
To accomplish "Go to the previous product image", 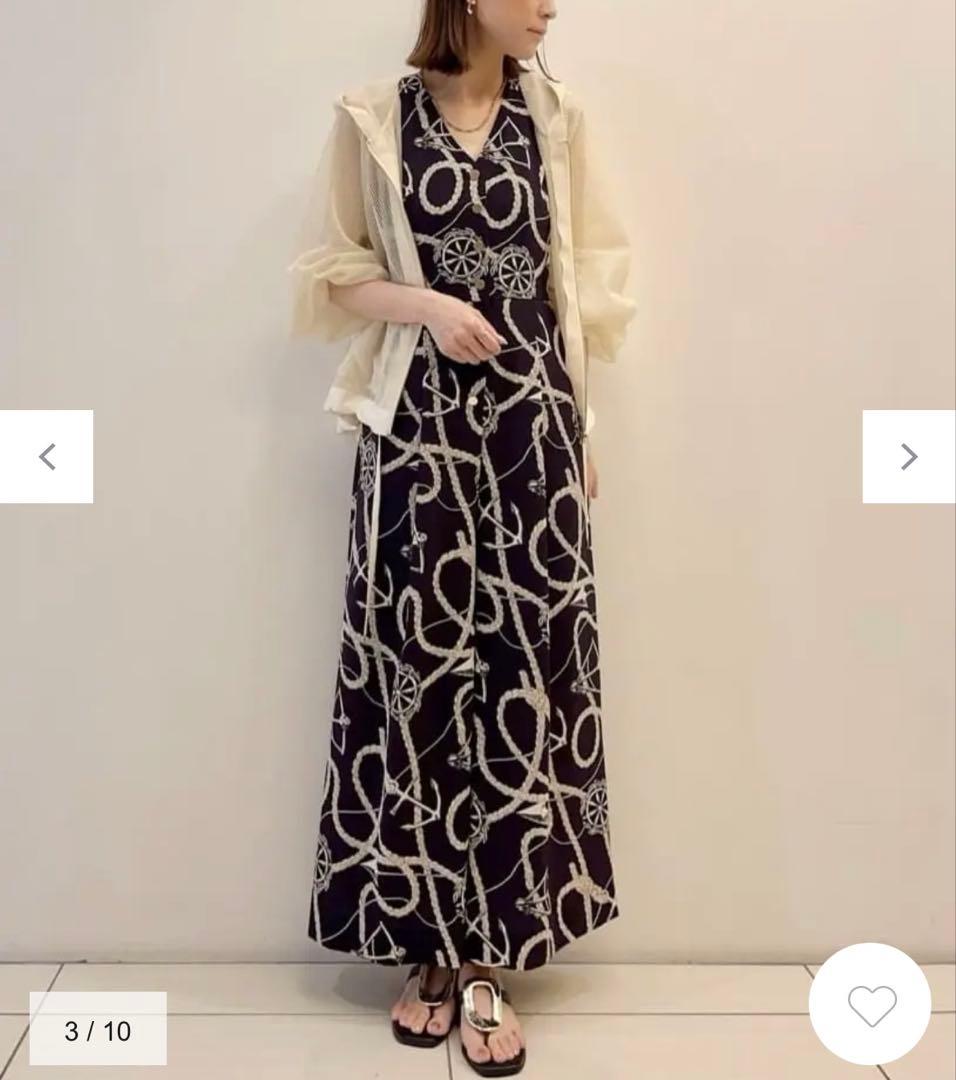I will (x=46, y=457).
